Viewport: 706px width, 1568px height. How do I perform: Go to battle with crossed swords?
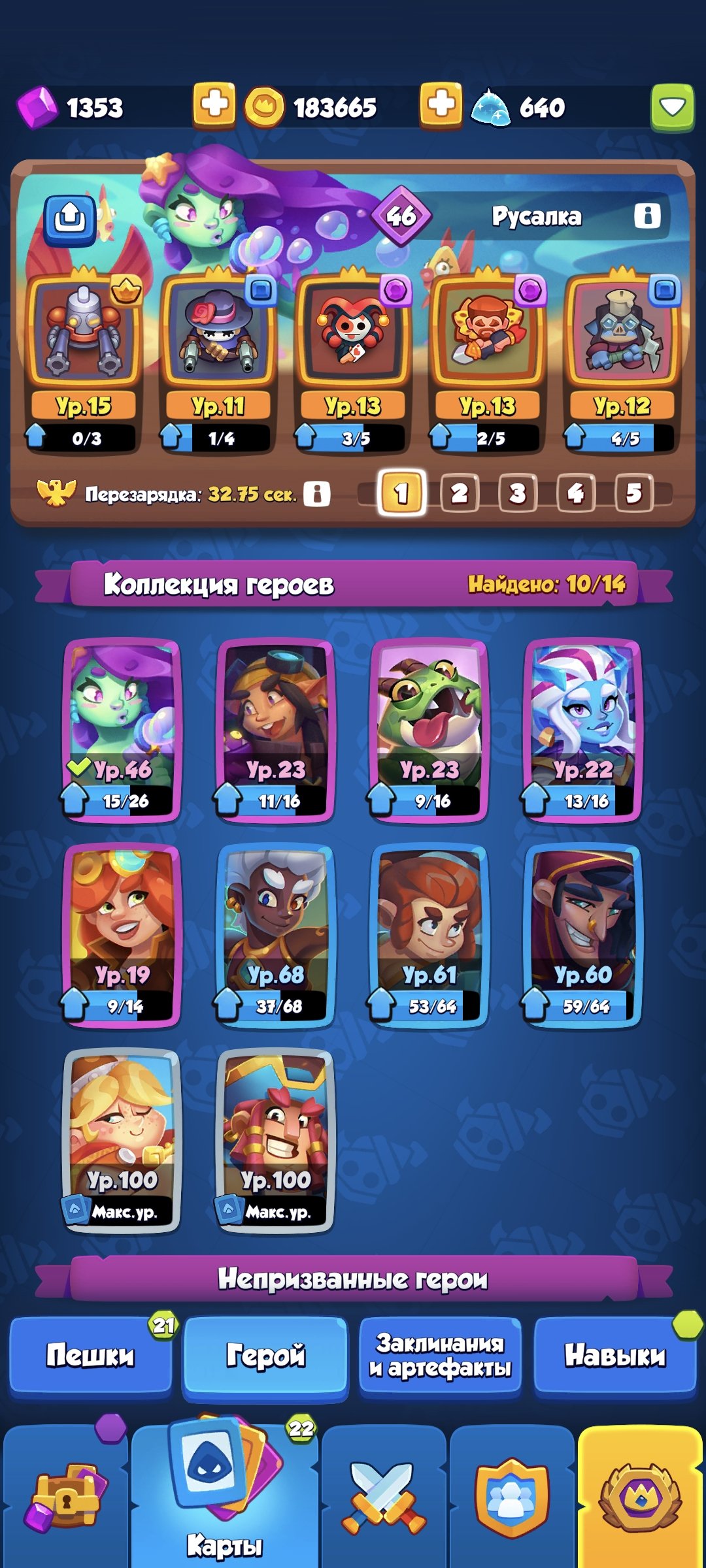(x=384, y=1496)
